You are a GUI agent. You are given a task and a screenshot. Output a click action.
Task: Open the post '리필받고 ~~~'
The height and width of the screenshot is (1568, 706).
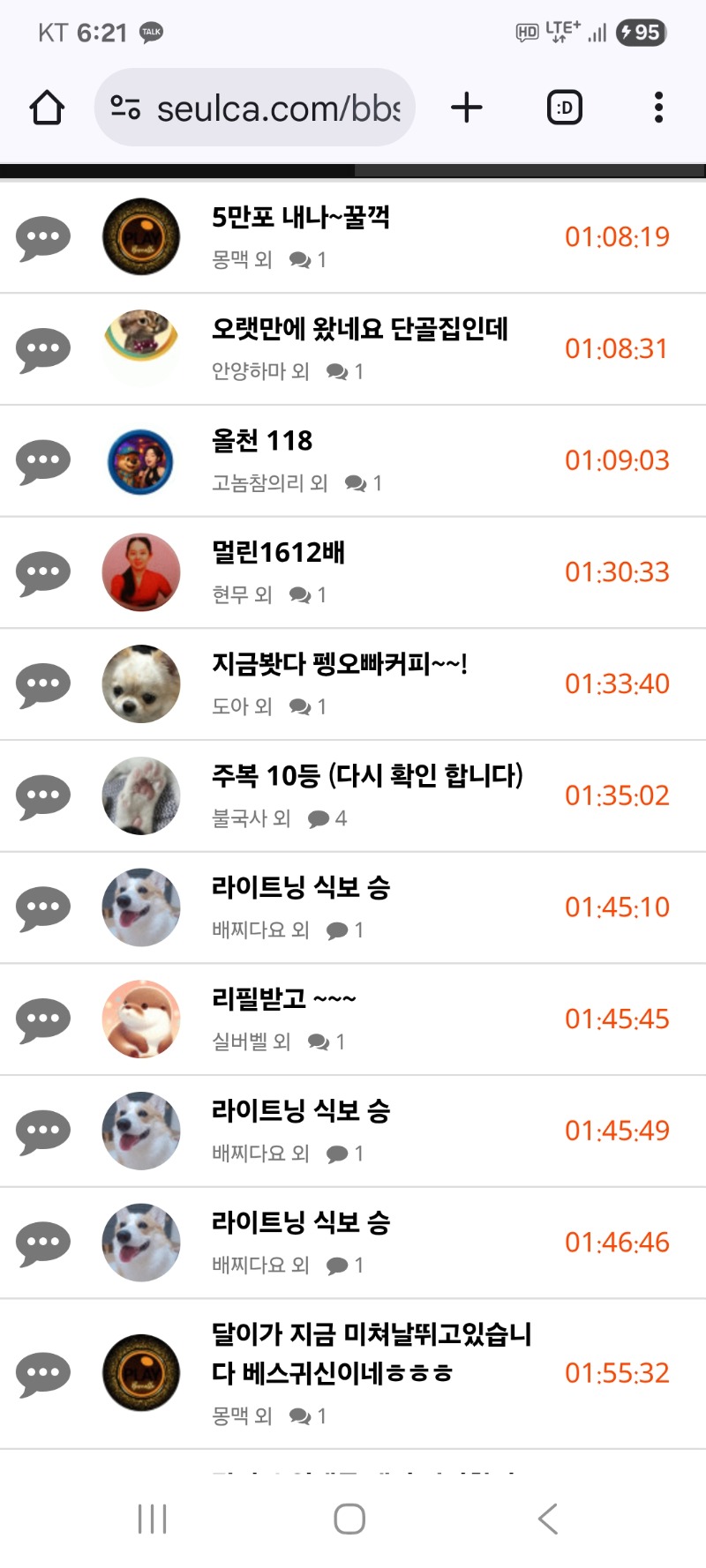(283, 999)
